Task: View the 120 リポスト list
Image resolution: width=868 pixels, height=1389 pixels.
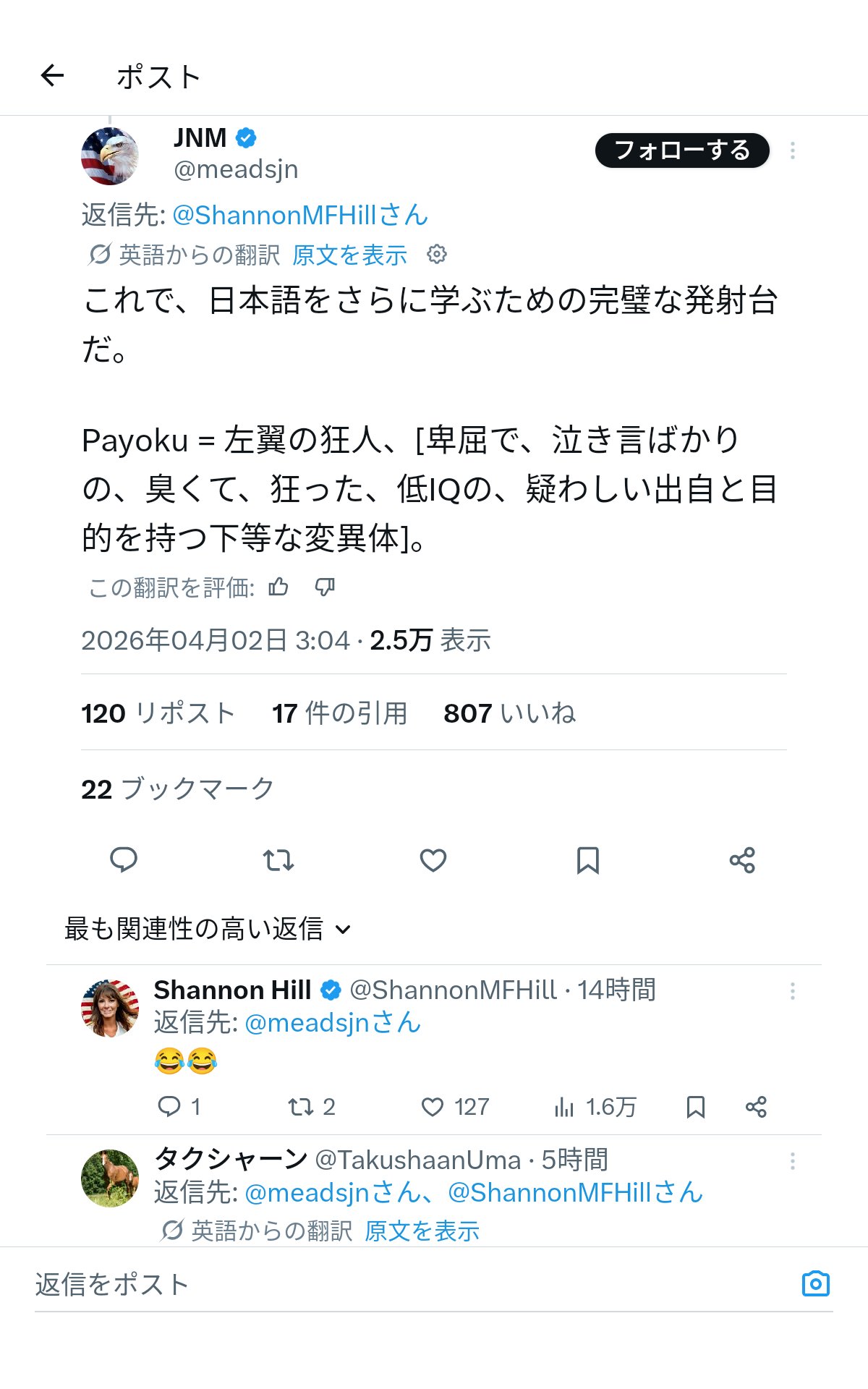Action: click(158, 713)
